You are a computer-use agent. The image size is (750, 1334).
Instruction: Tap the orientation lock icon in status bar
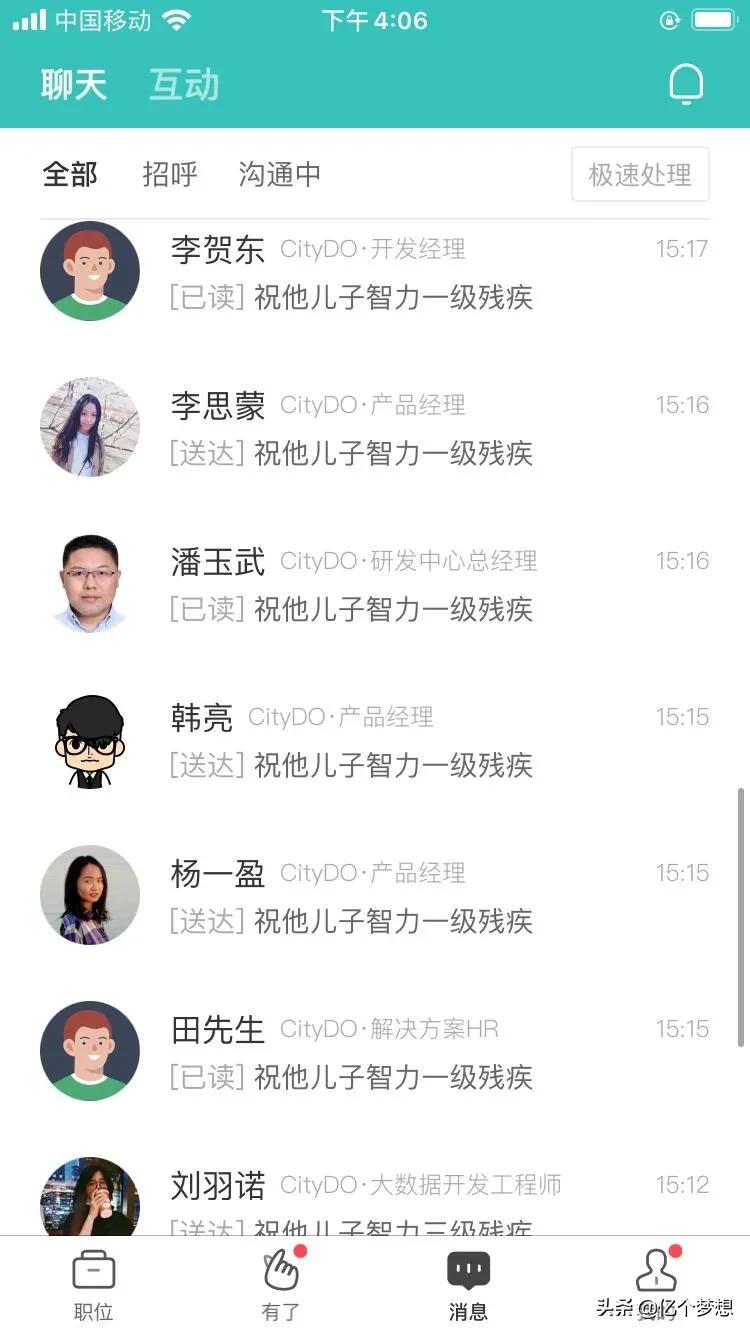tap(669, 18)
